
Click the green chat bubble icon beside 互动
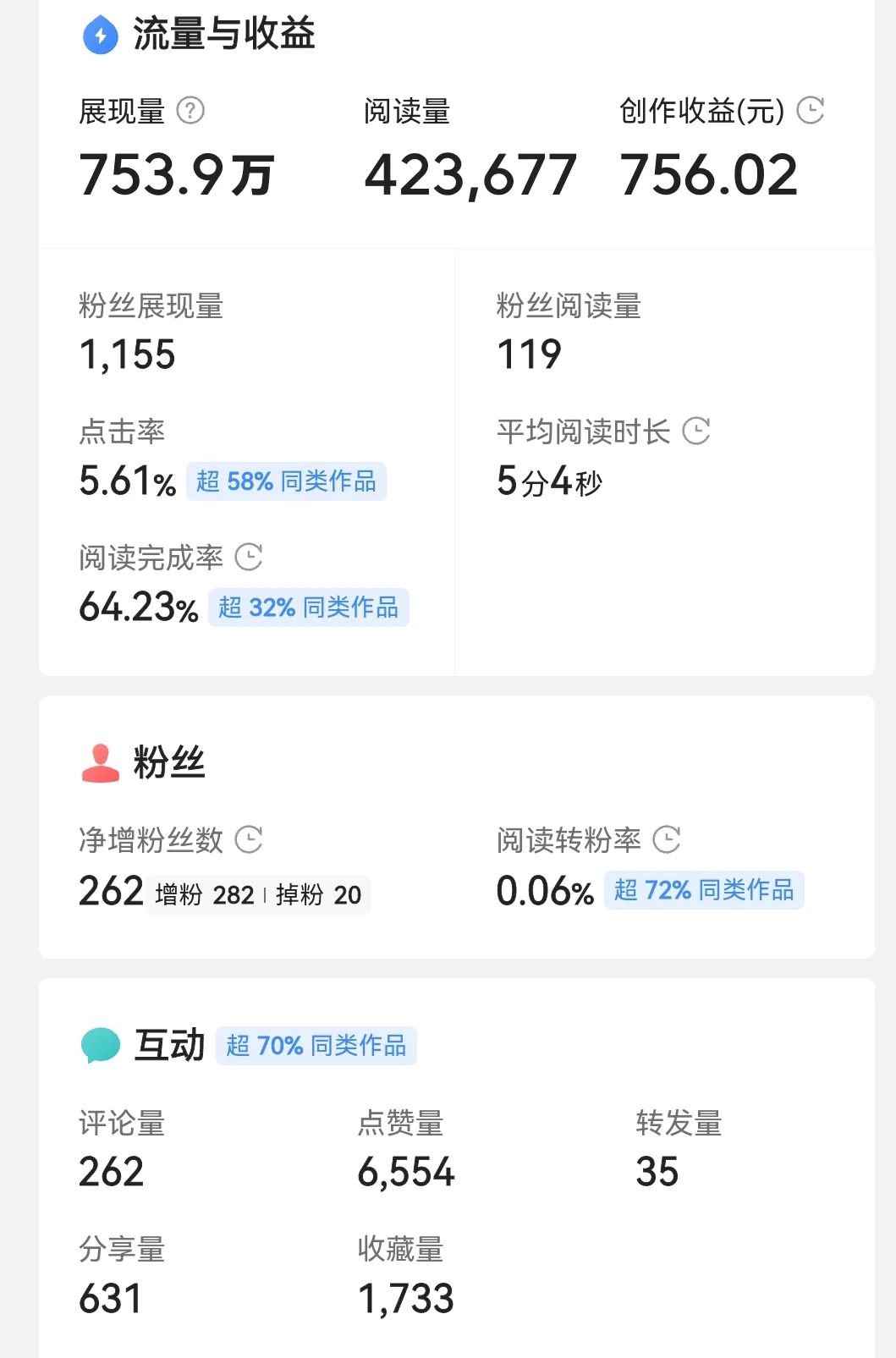point(99,1044)
